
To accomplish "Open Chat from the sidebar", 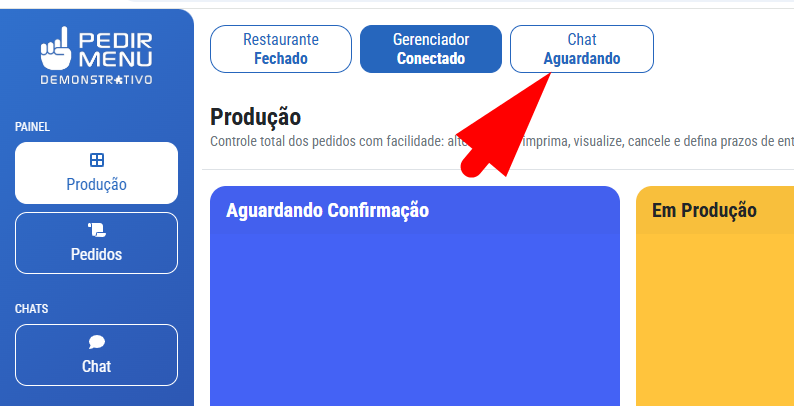I will [x=96, y=355].
